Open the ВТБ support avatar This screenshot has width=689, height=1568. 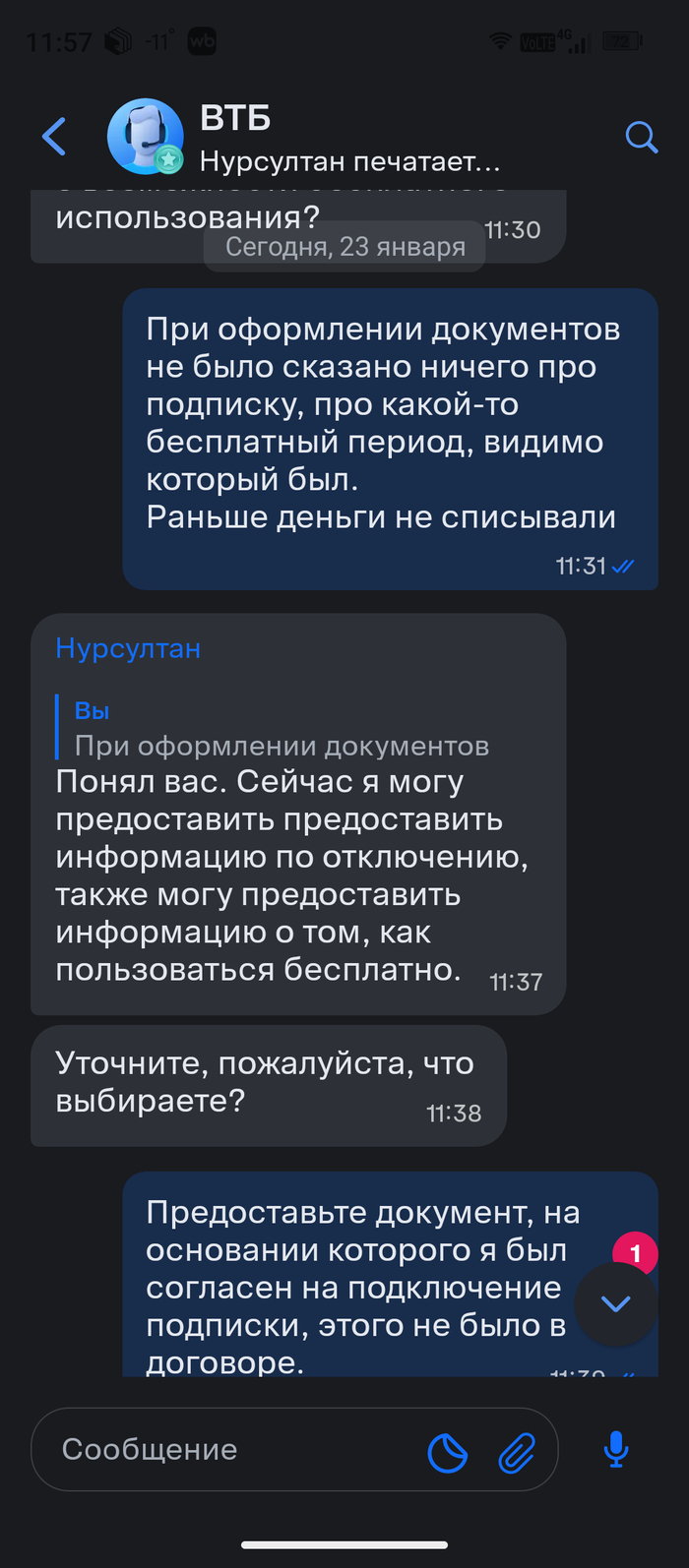[x=145, y=137]
